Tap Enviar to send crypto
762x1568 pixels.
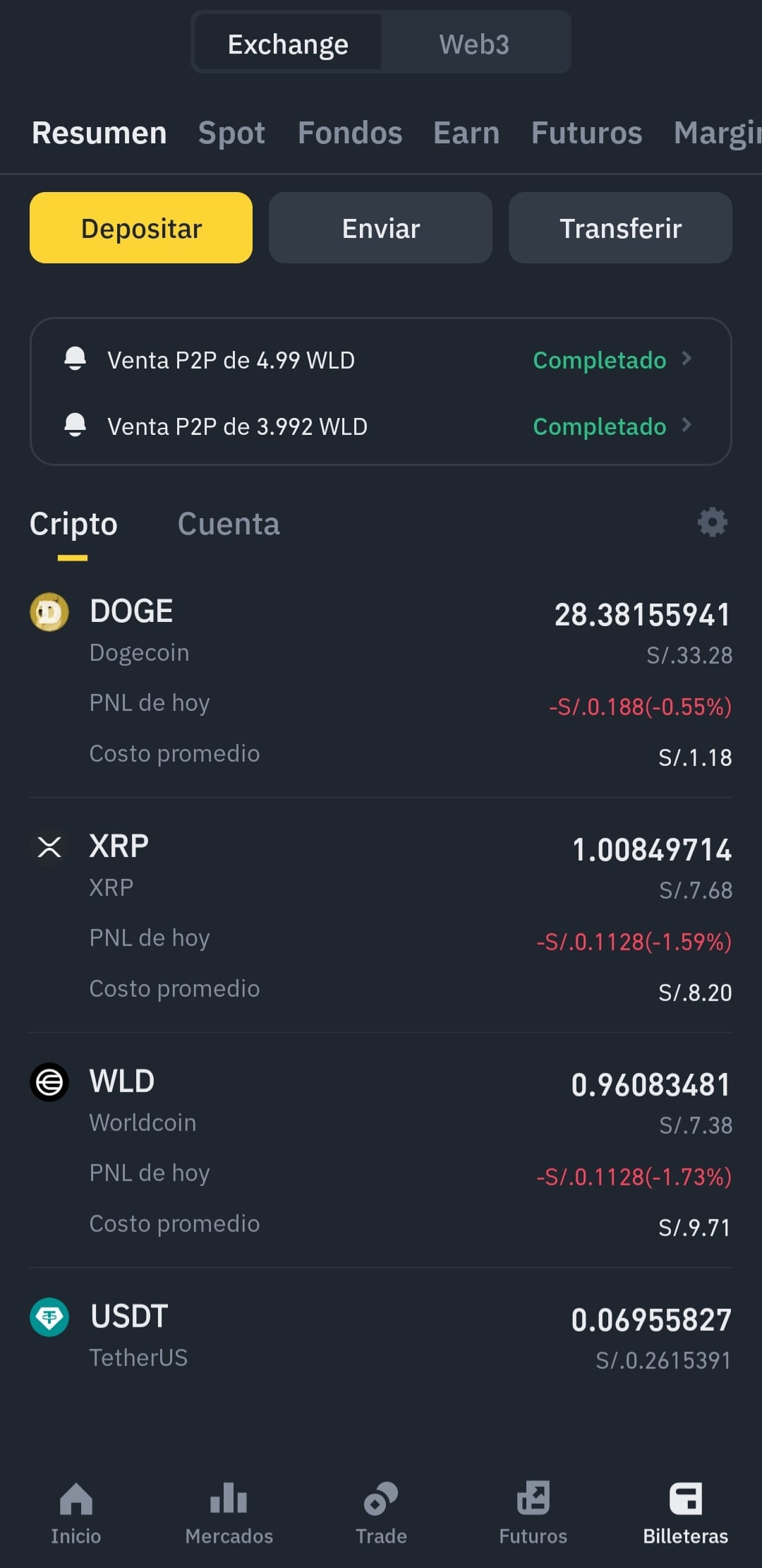click(380, 228)
